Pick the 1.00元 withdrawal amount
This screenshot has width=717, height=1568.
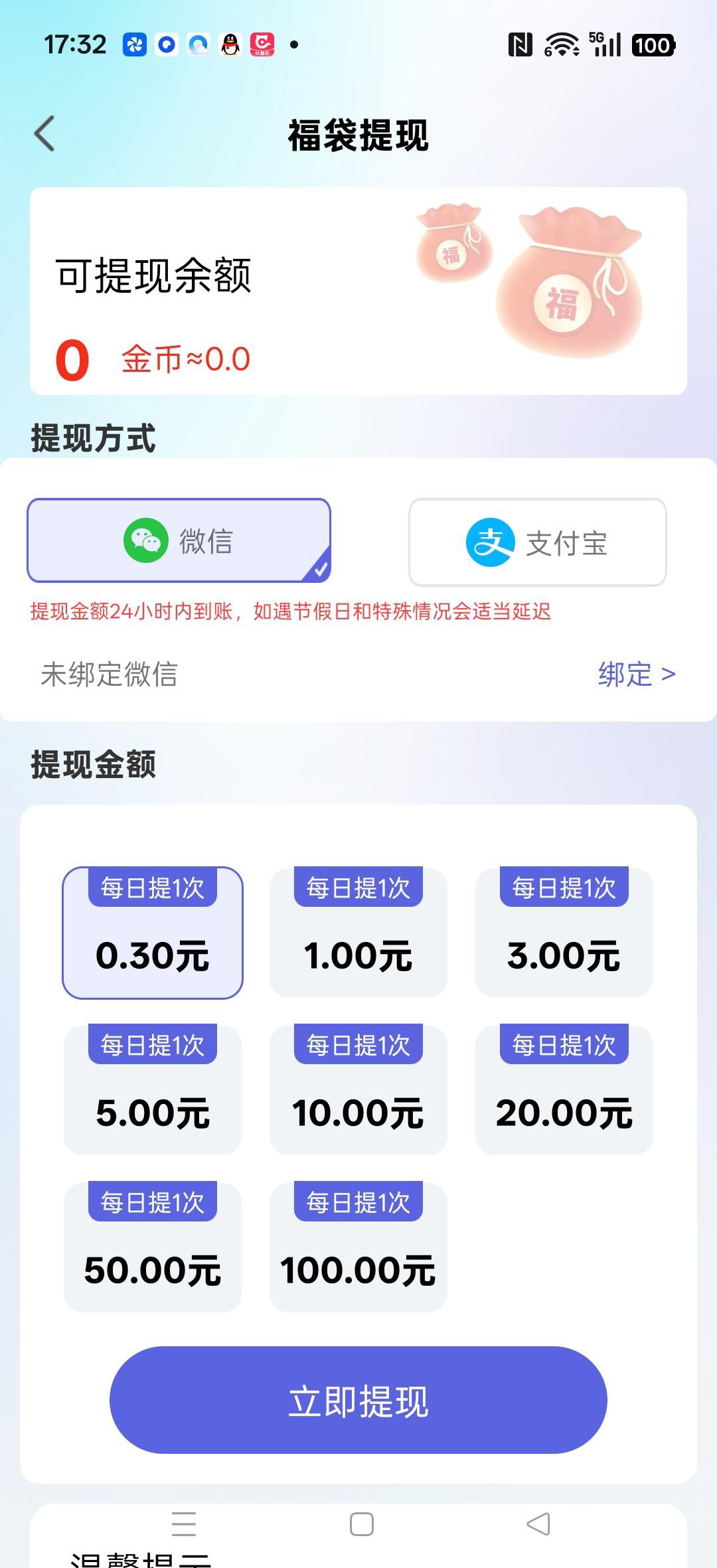pyautogui.click(x=358, y=933)
